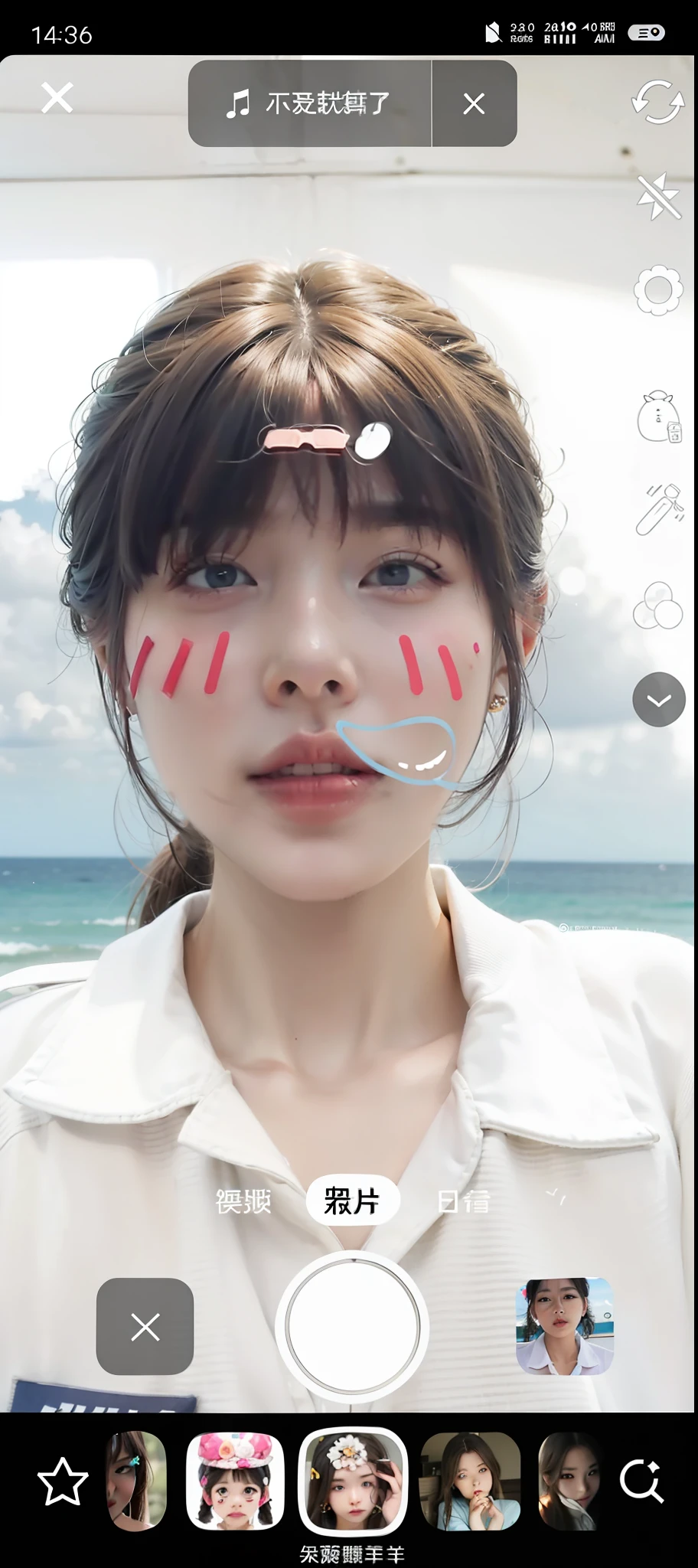Image resolution: width=698 pixels, height=1568 pixels.
Task: Select the effect with hands near chin
Action: coord(470,1481)
